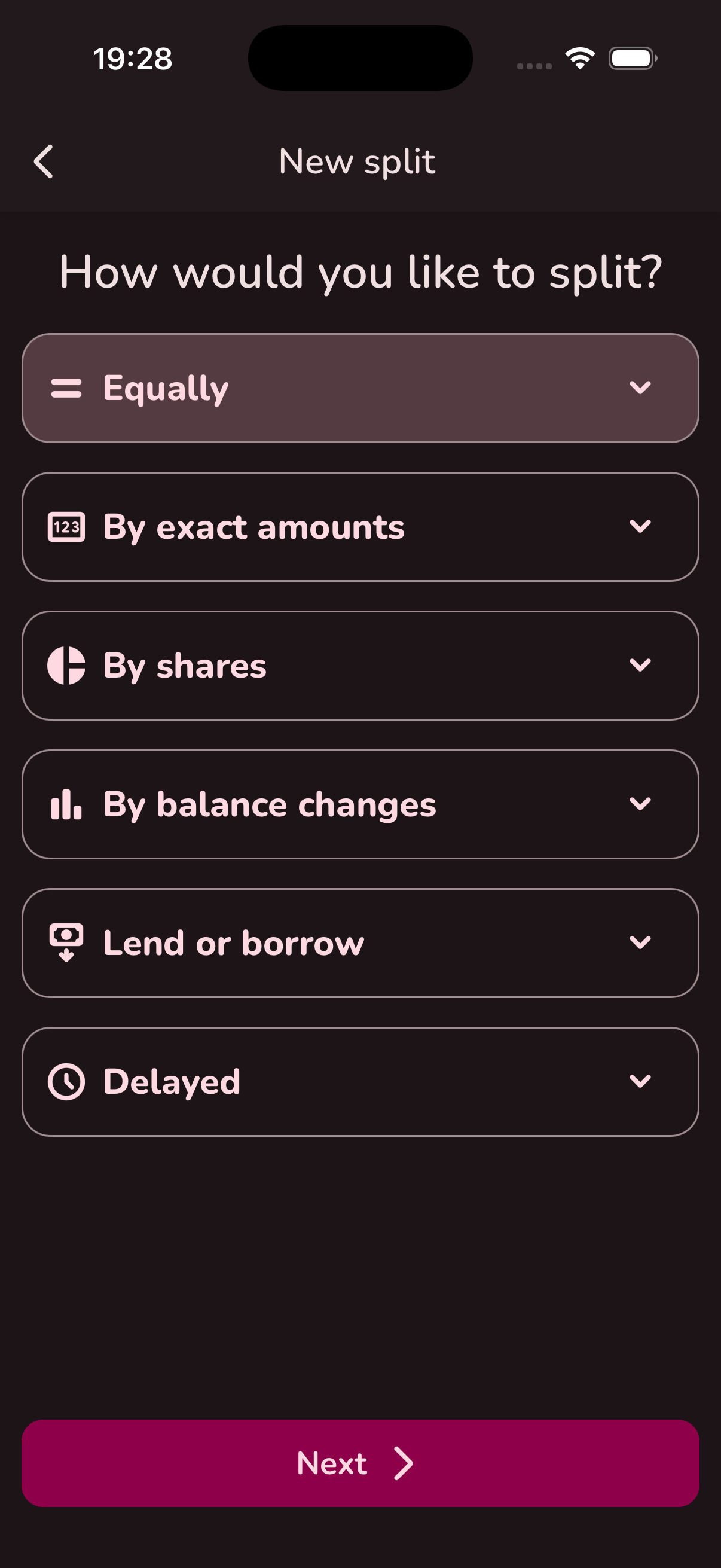Image resolution: width=721 pixels, height=1568 pixels.
Task: Pick the By shares option
Action: click(x=304, y=666)
